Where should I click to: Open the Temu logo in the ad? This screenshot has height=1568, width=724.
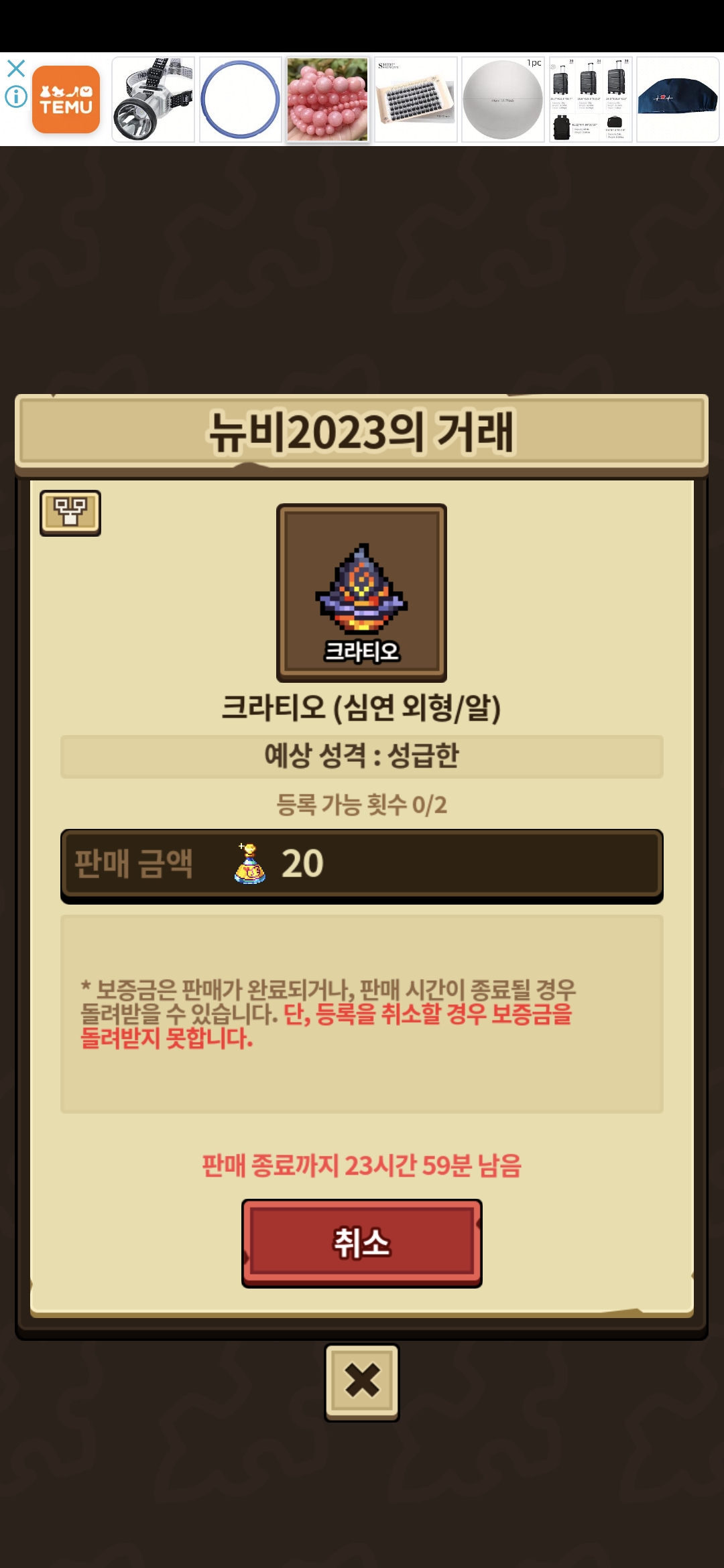(x=66, y=99)
